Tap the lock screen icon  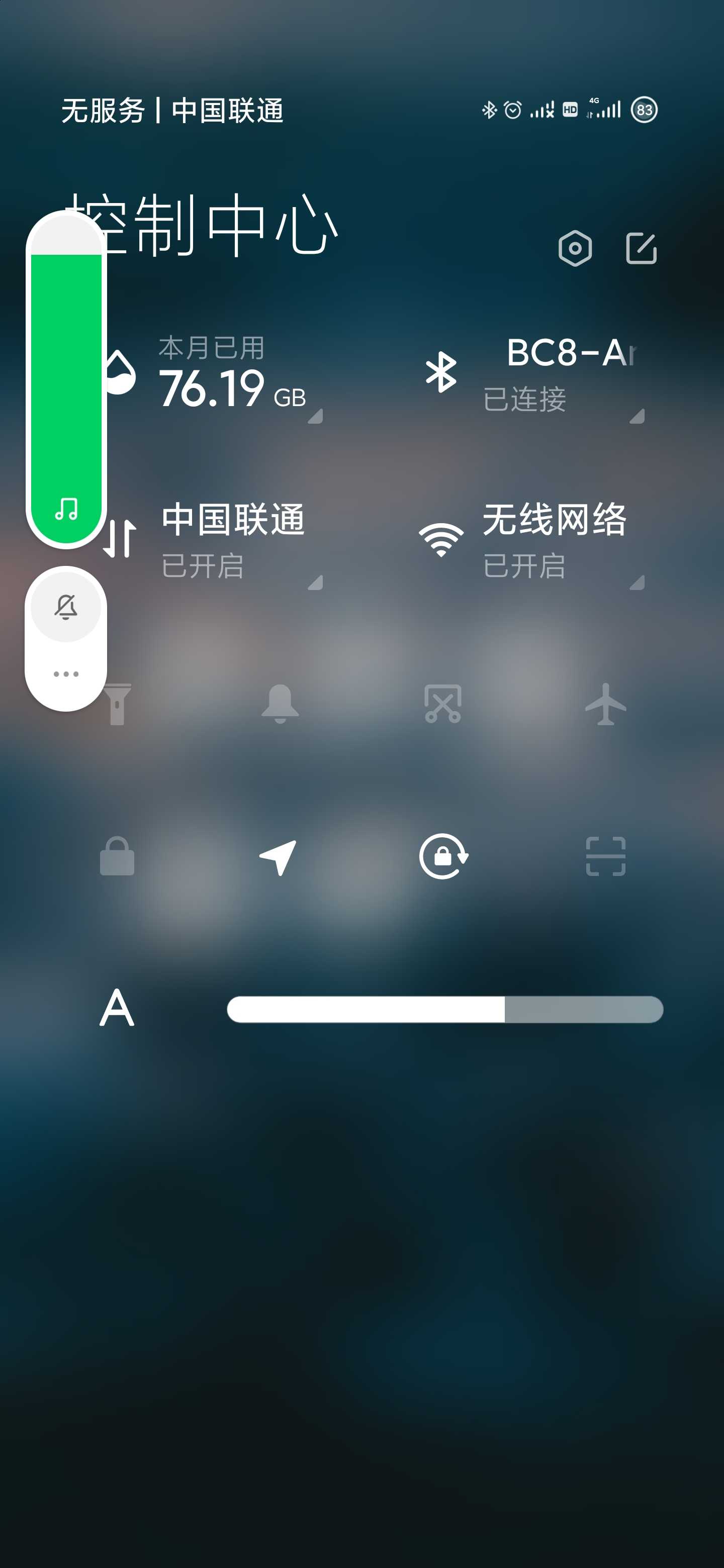coord(117,856)
